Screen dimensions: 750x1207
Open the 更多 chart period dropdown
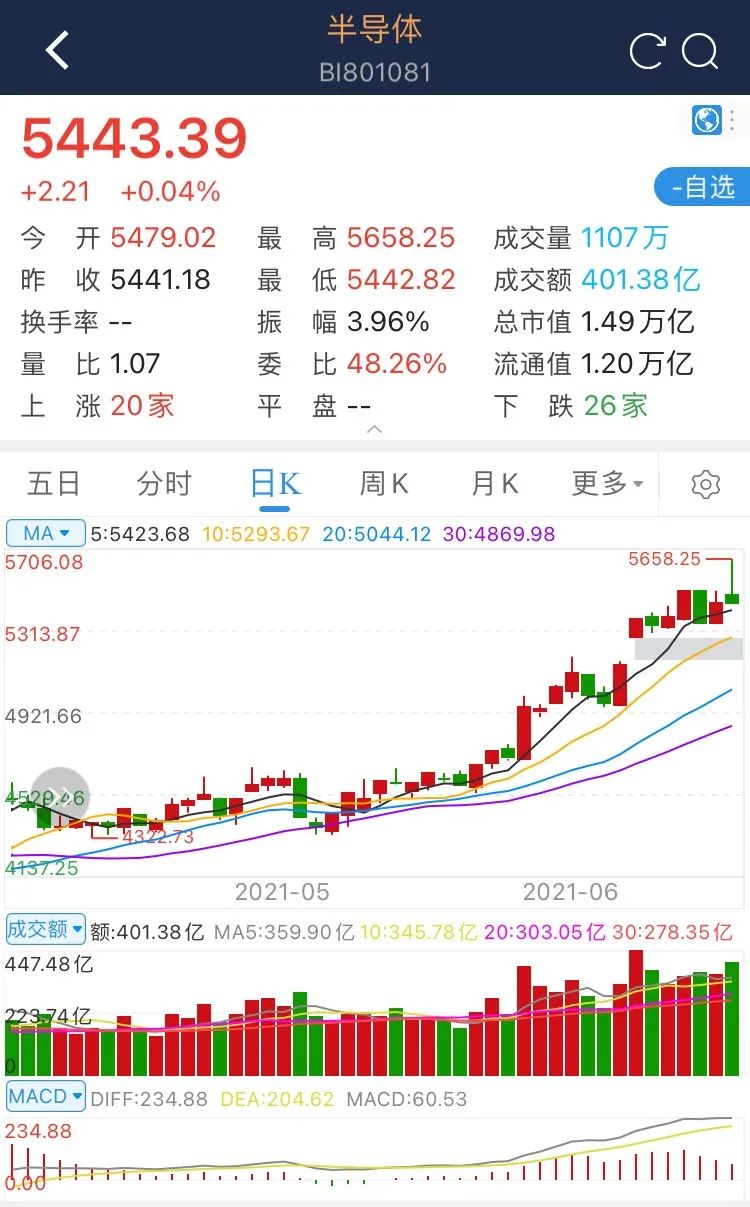(607, 484)
